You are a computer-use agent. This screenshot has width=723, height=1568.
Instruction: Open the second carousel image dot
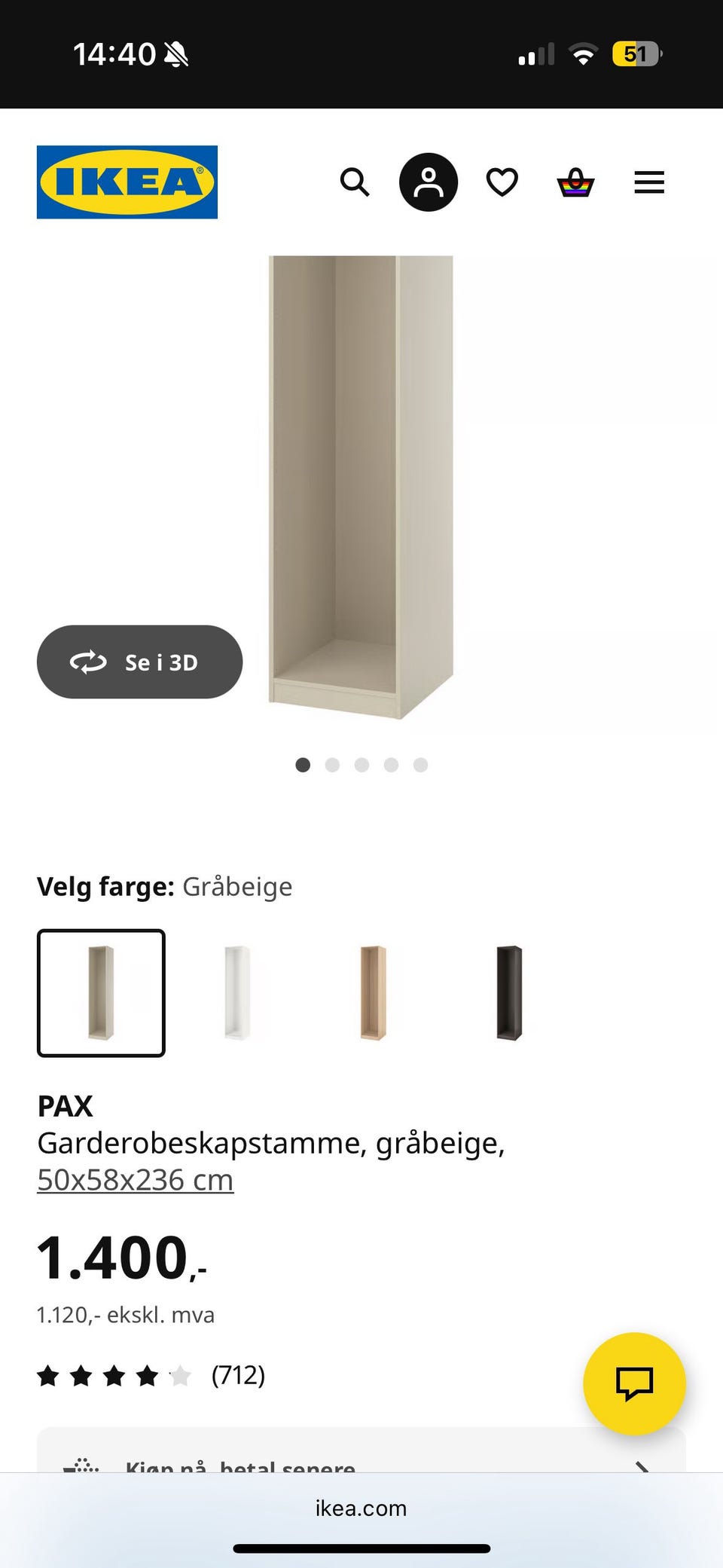[332, 764]
